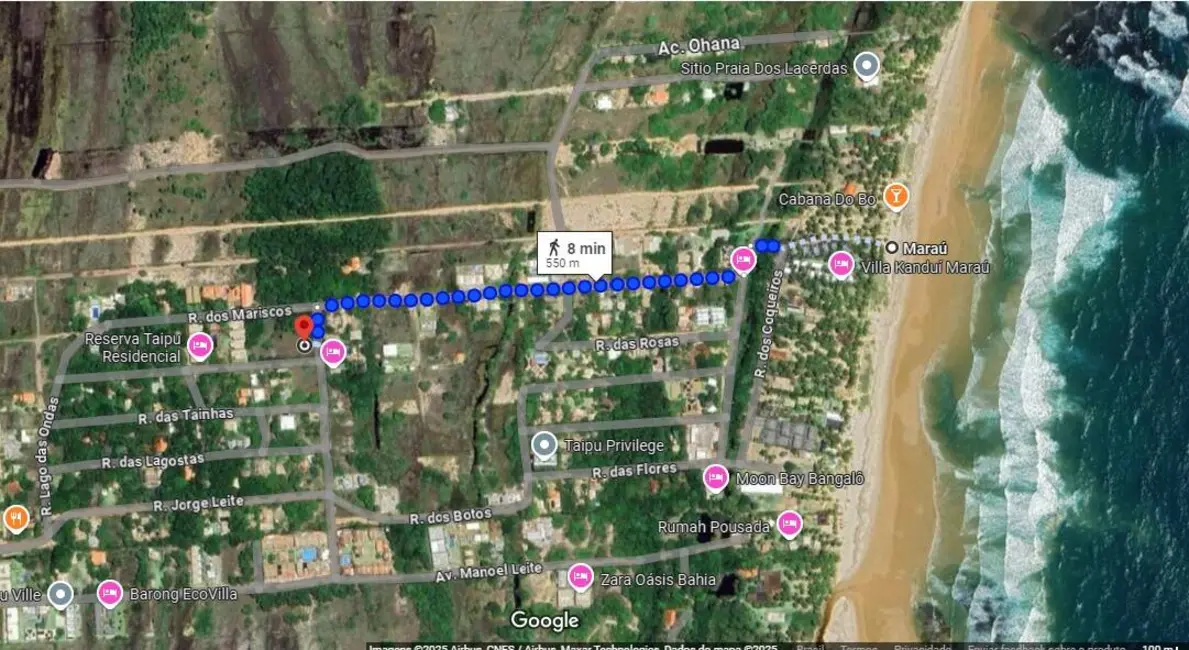The width and height of the screenshot is (1189, 650).
Task: Tap the Maraú destination point
Action: pos(891,247)
